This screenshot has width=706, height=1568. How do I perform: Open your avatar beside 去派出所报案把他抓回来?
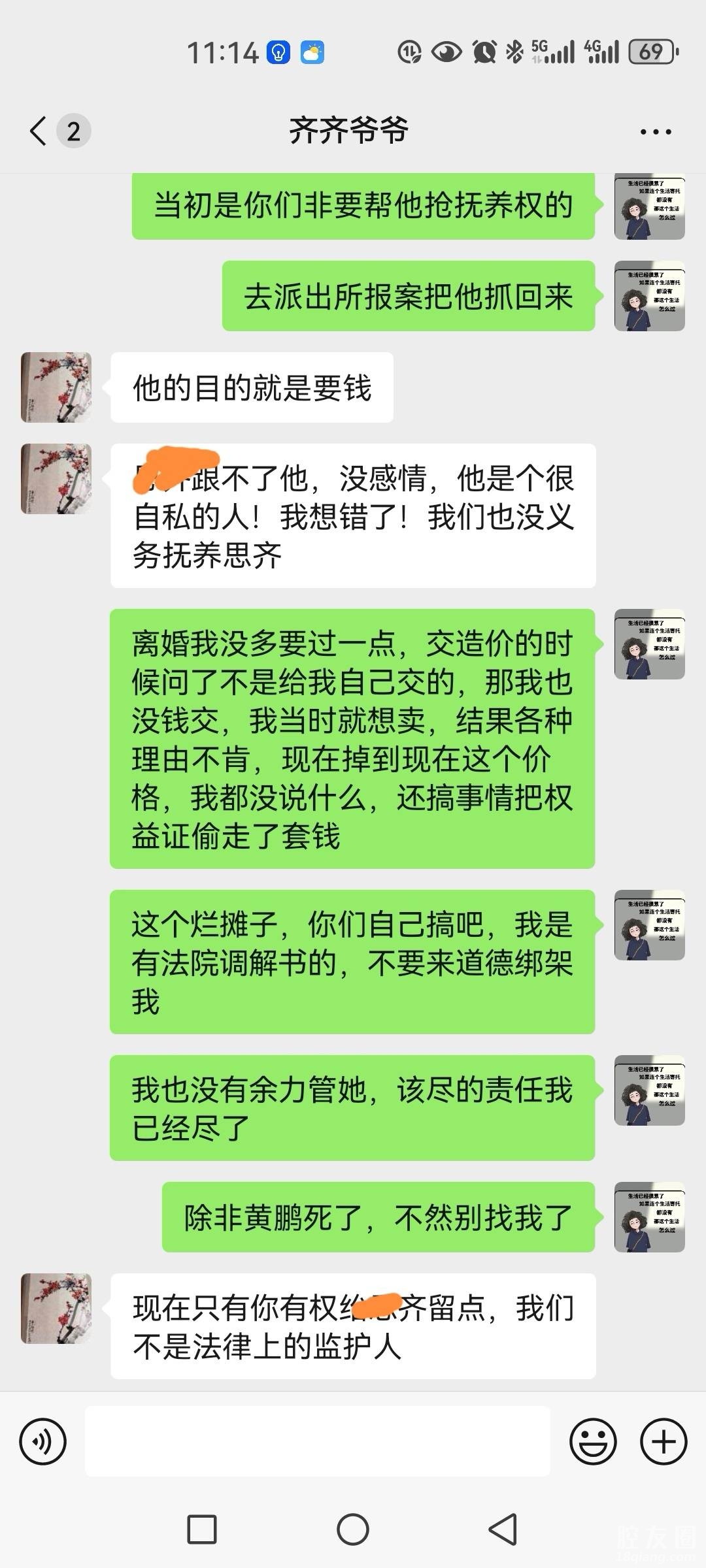(649, 296)
